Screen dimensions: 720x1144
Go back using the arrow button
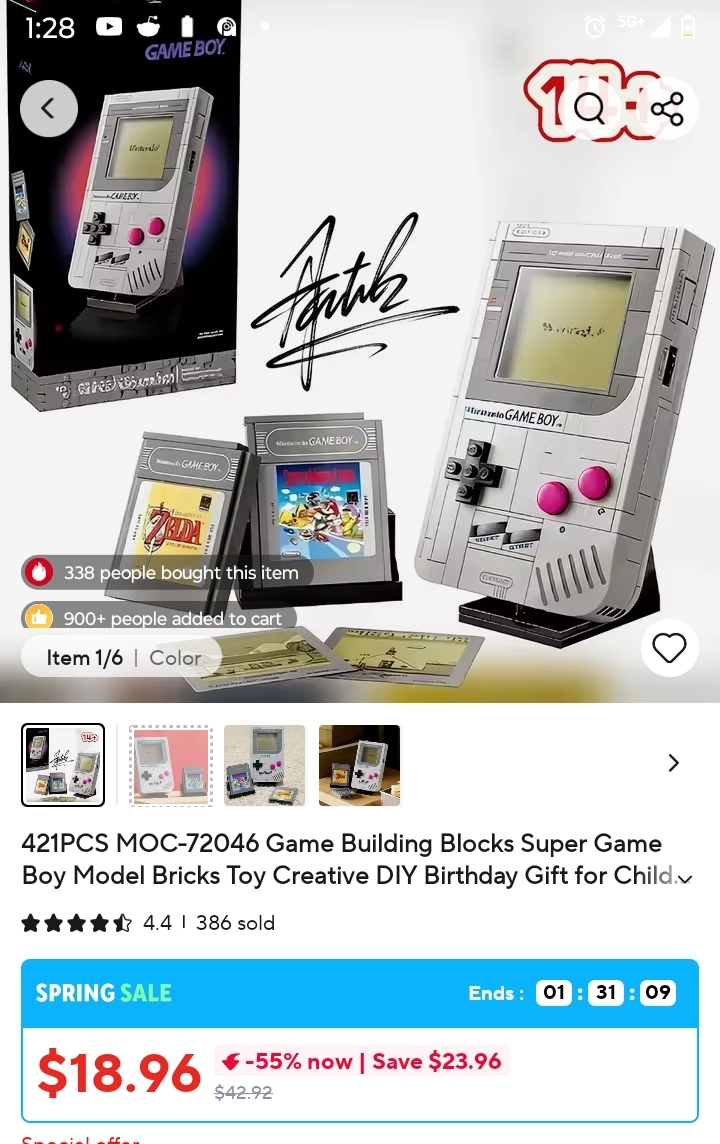pos(48,108)
